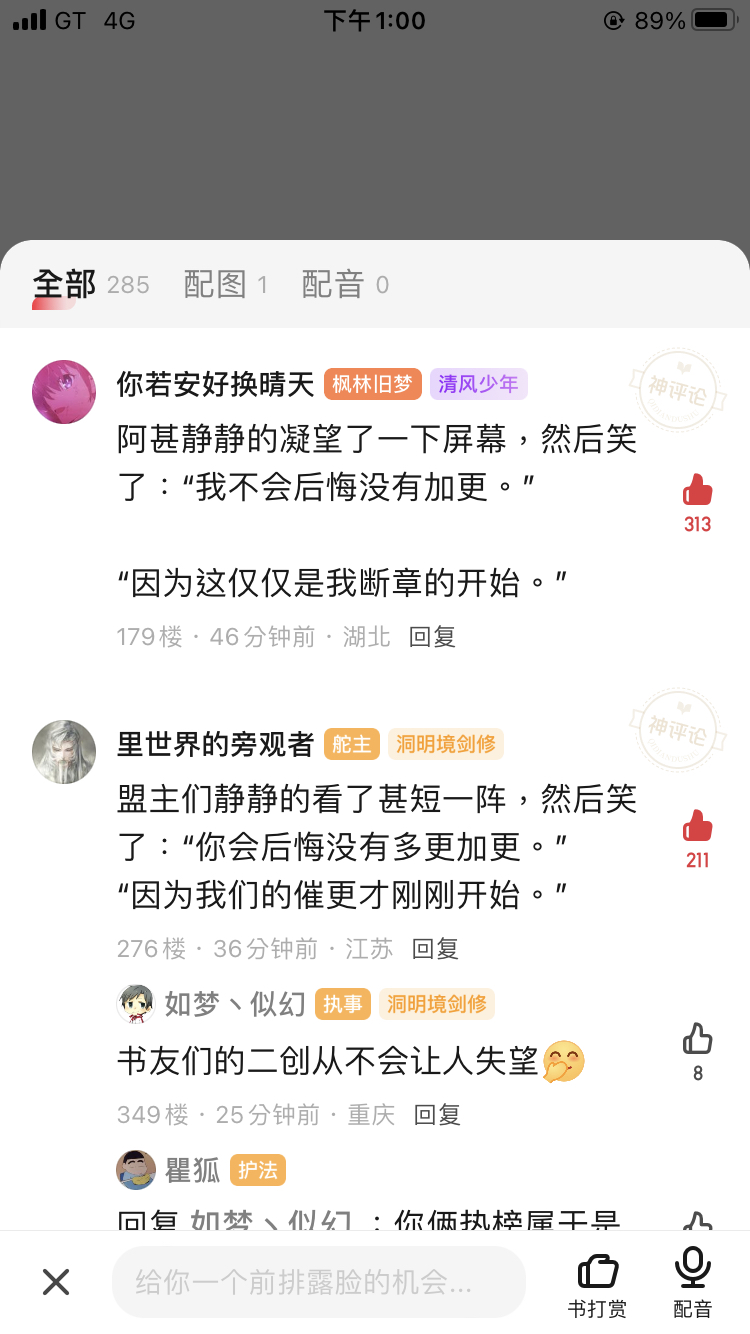The width and height of the screenshot is (750, 1334).
Task: Like the comment by 里世界的旁观者
Action: coord(697,827)
